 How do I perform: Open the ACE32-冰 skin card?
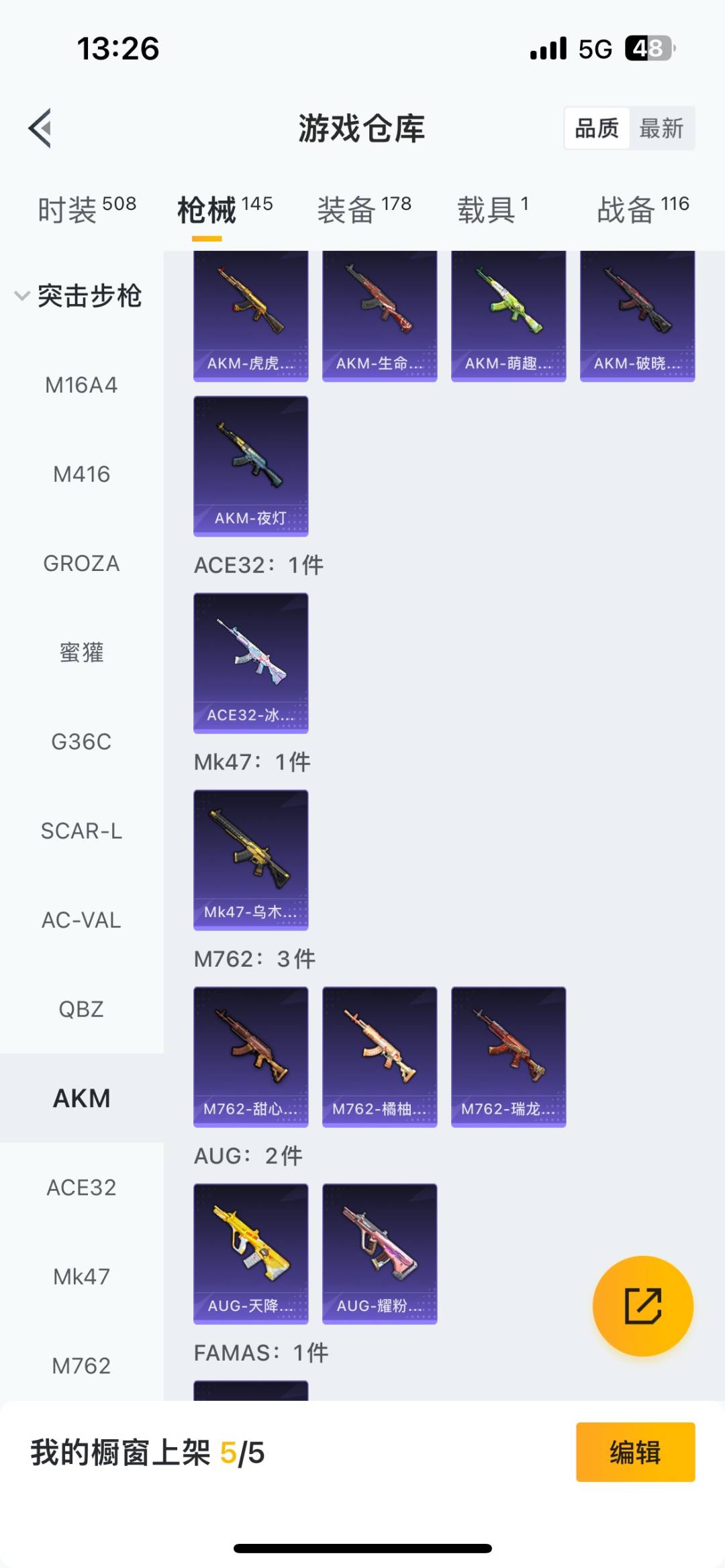click(250, 662)
